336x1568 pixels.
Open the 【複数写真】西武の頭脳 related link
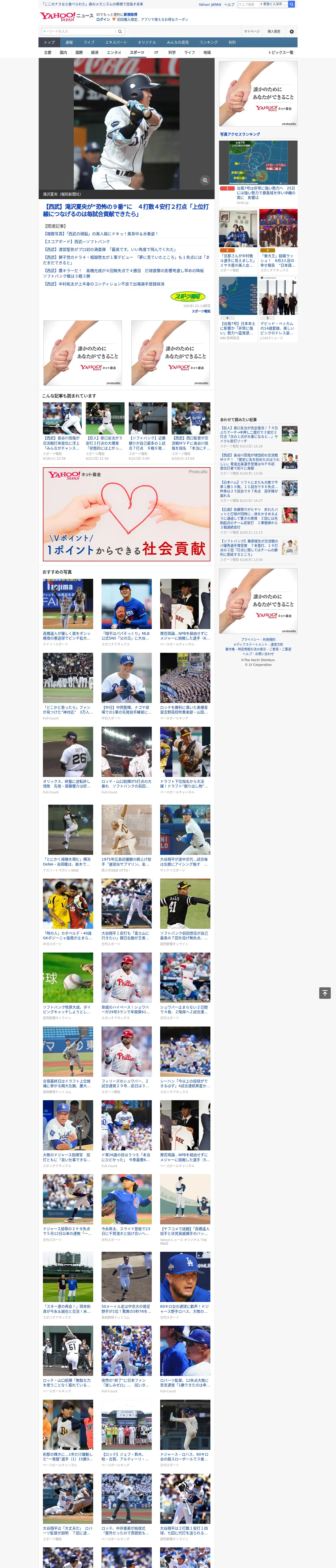101,234
